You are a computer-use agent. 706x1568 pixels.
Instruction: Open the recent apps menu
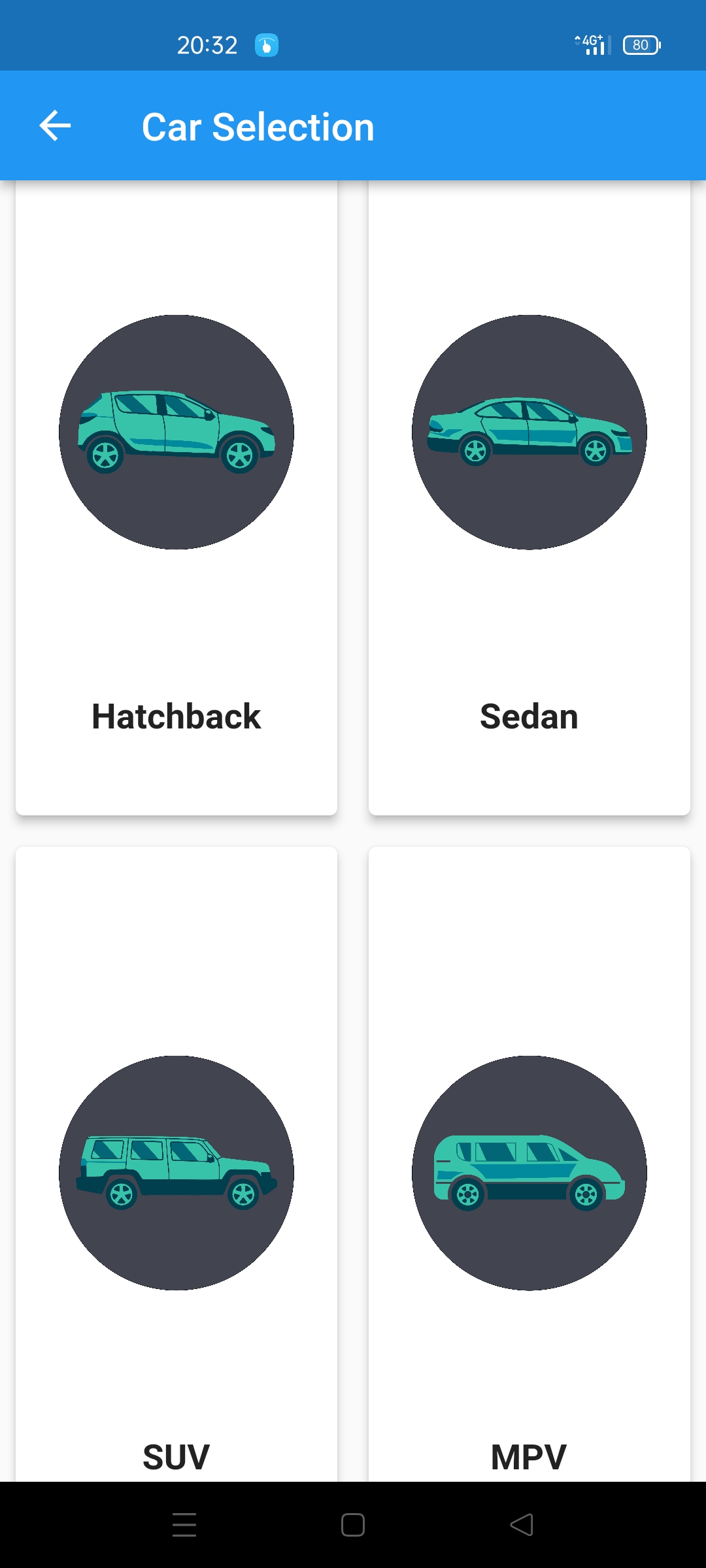[x=184, y=1525]
